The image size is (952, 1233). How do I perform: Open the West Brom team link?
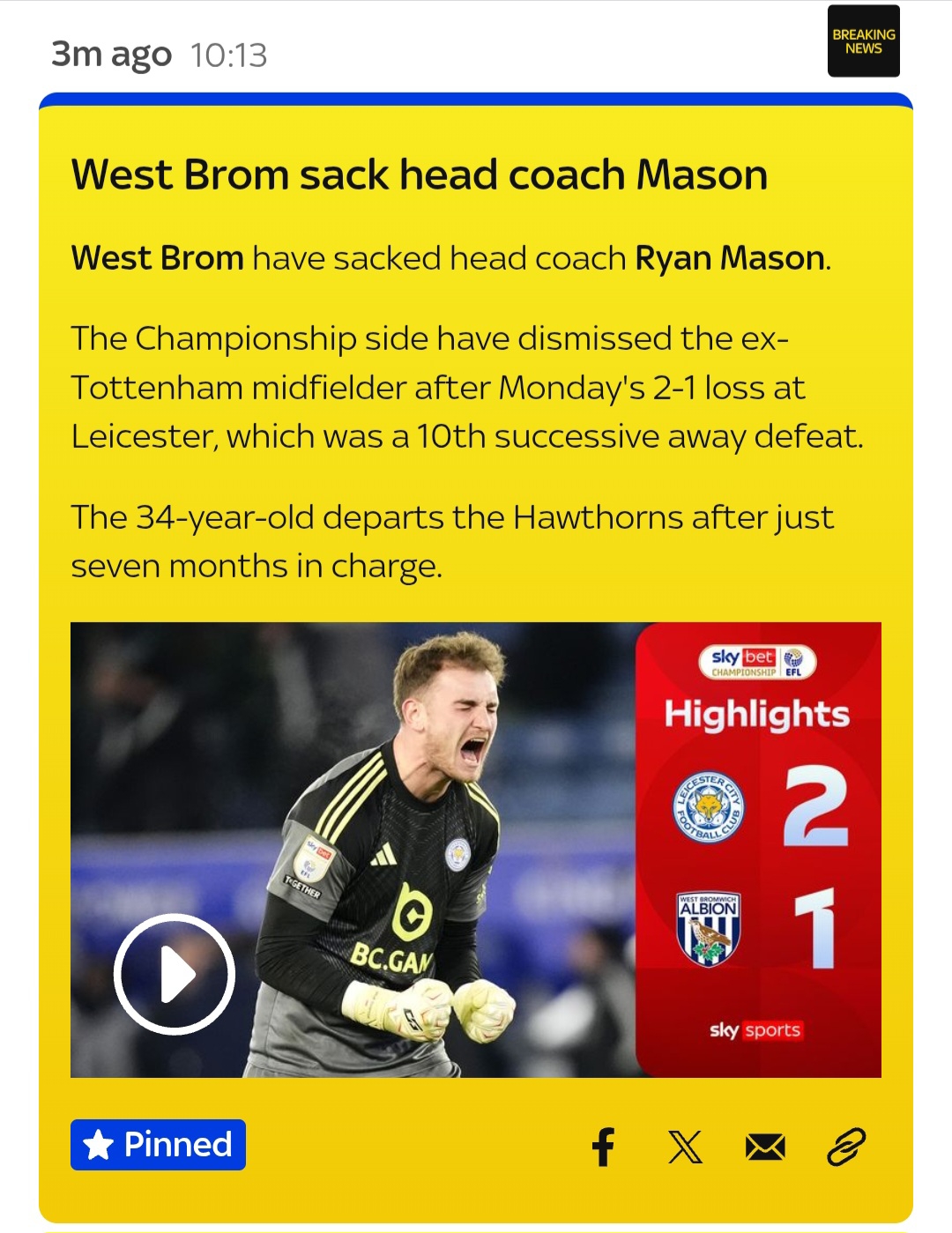click(157, 258)
